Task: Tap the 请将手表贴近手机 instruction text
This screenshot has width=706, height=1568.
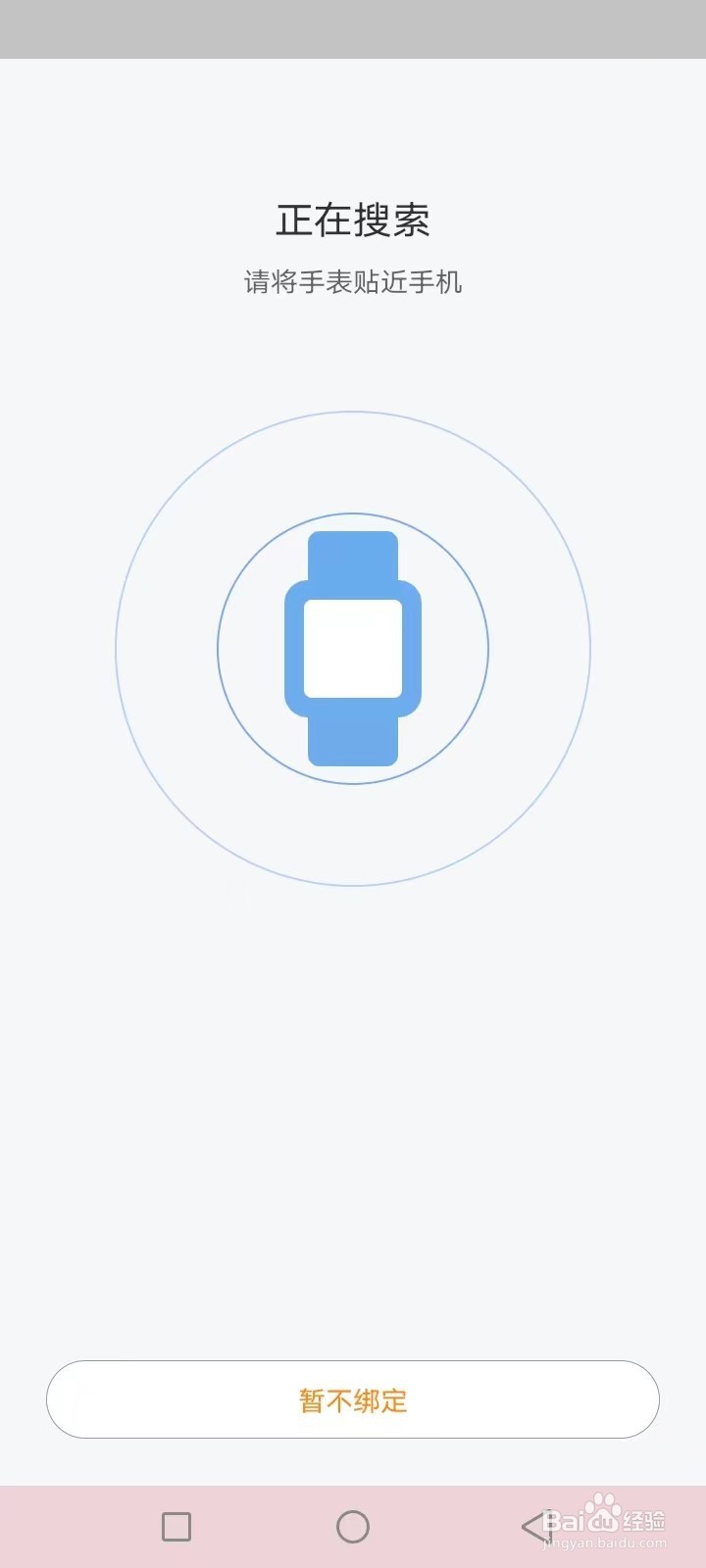Action: 353,283
